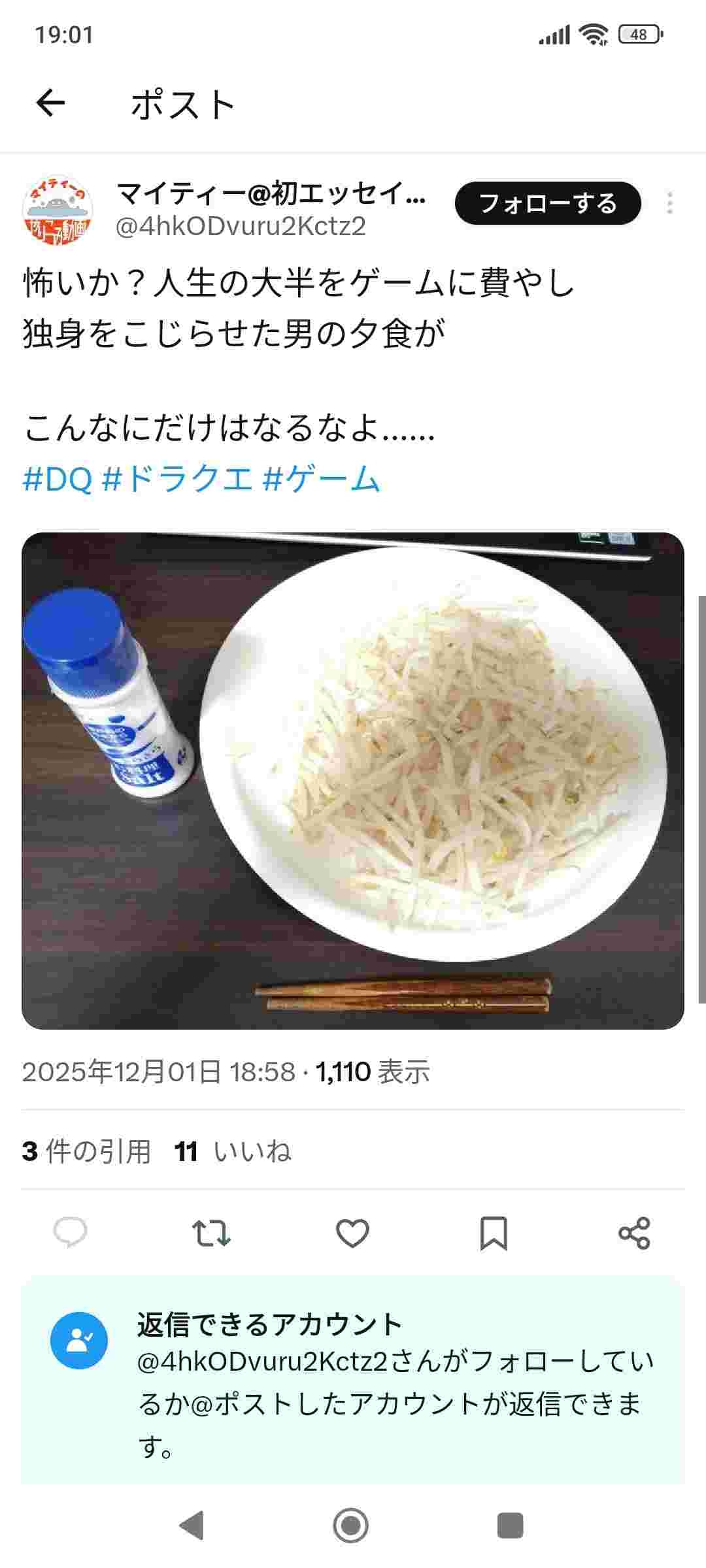
Task: Tap the フォローする button
Action: [548, 203]
